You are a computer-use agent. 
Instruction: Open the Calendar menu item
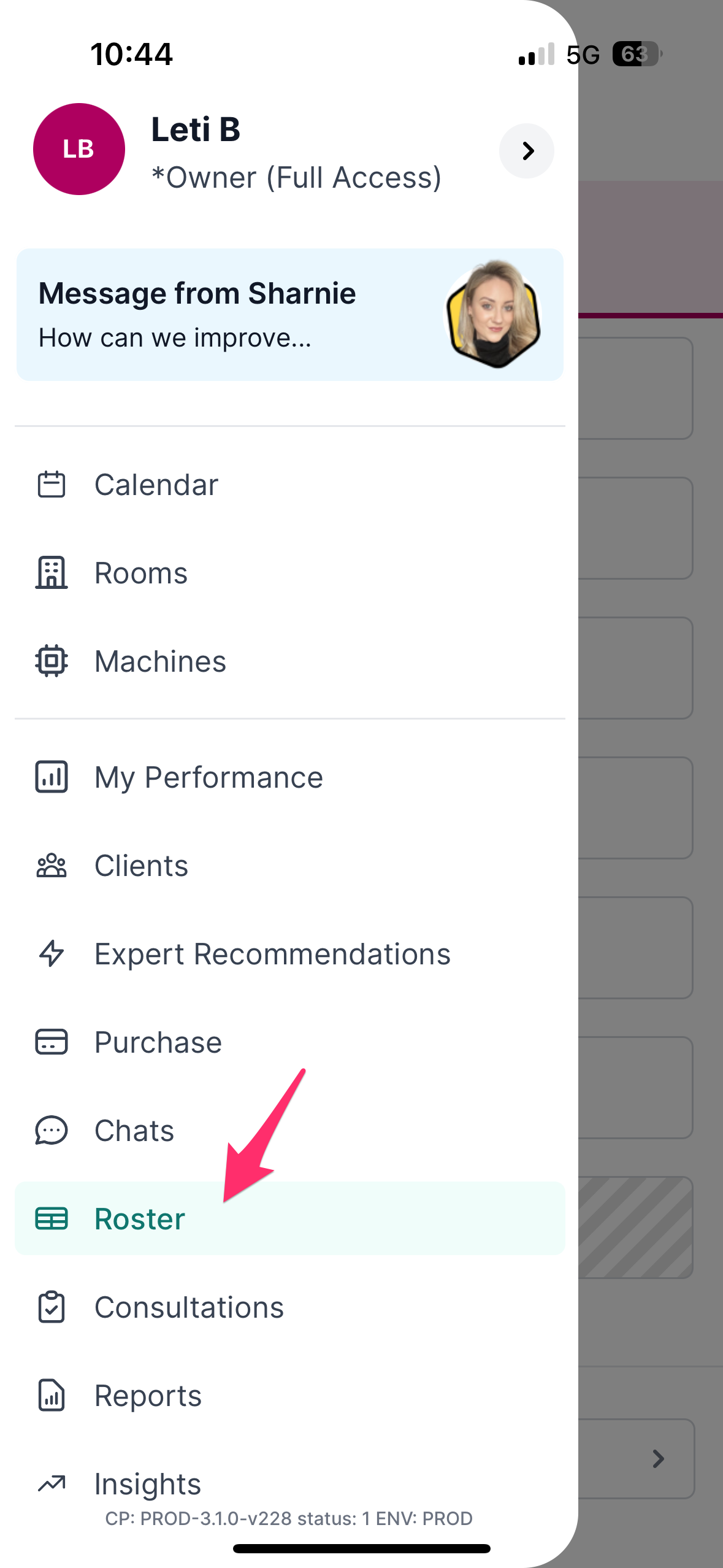289,485
